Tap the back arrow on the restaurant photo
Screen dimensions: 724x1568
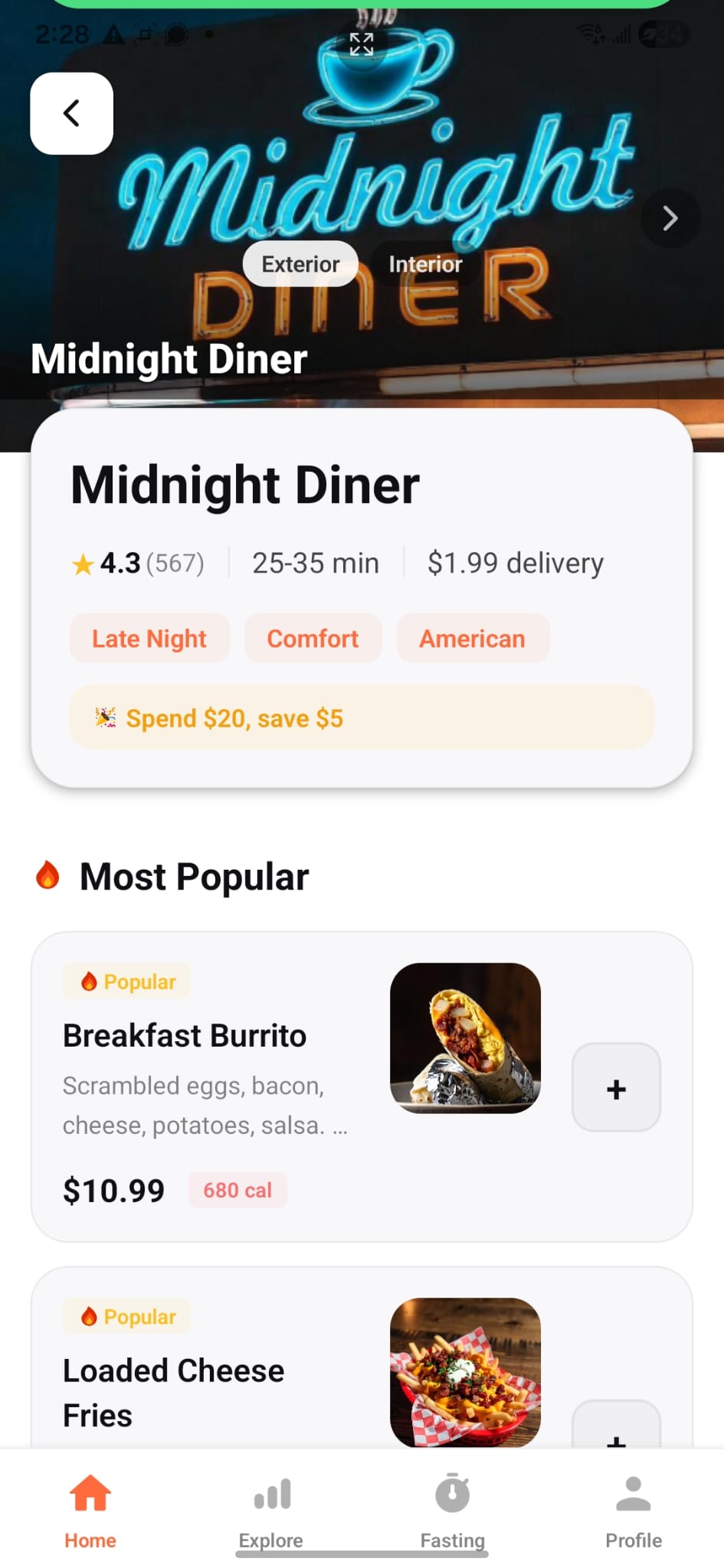coord(71,112)
